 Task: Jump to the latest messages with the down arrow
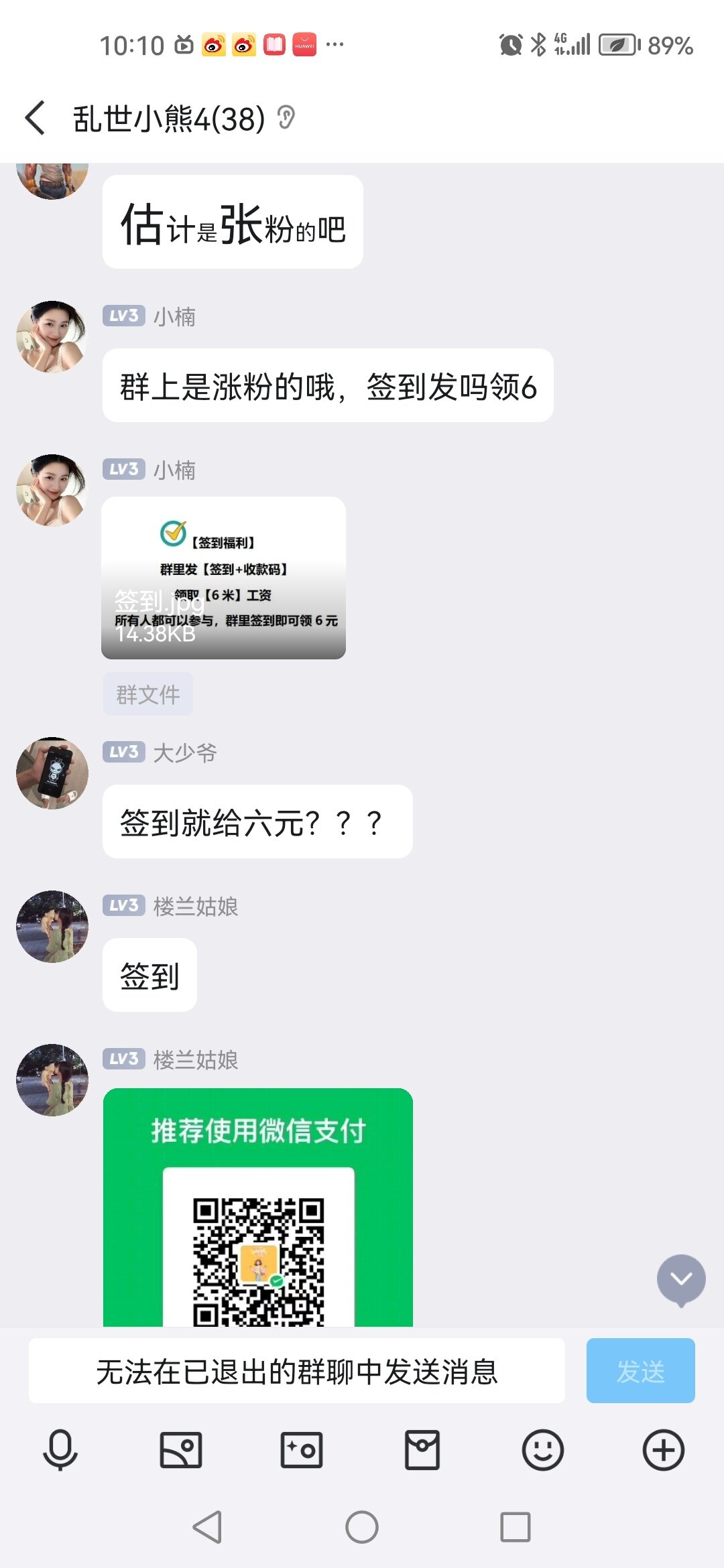coord(681,1280)
